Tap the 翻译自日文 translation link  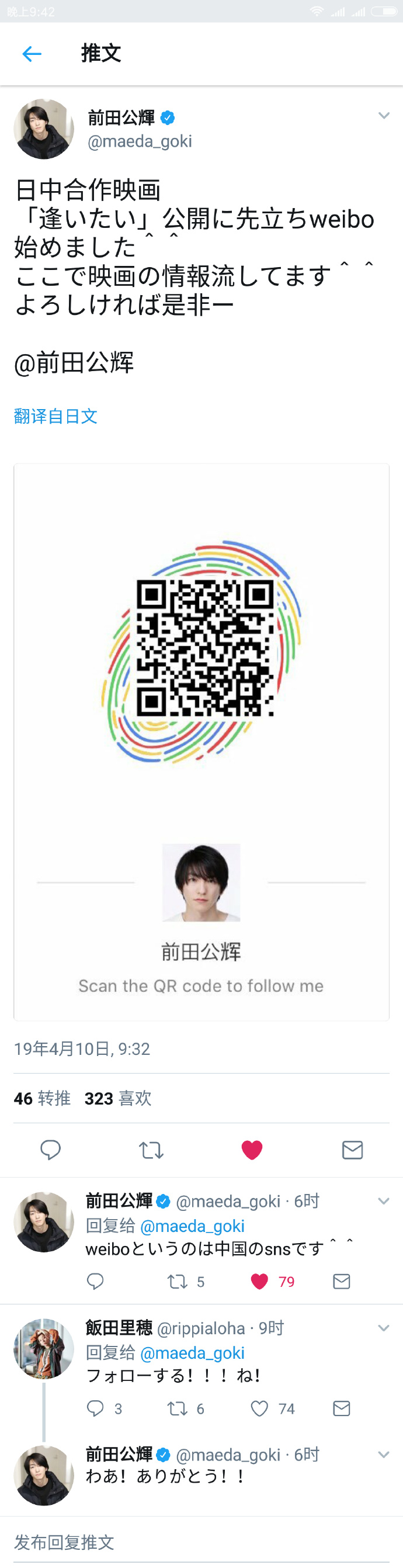click(x=55, y=416)
